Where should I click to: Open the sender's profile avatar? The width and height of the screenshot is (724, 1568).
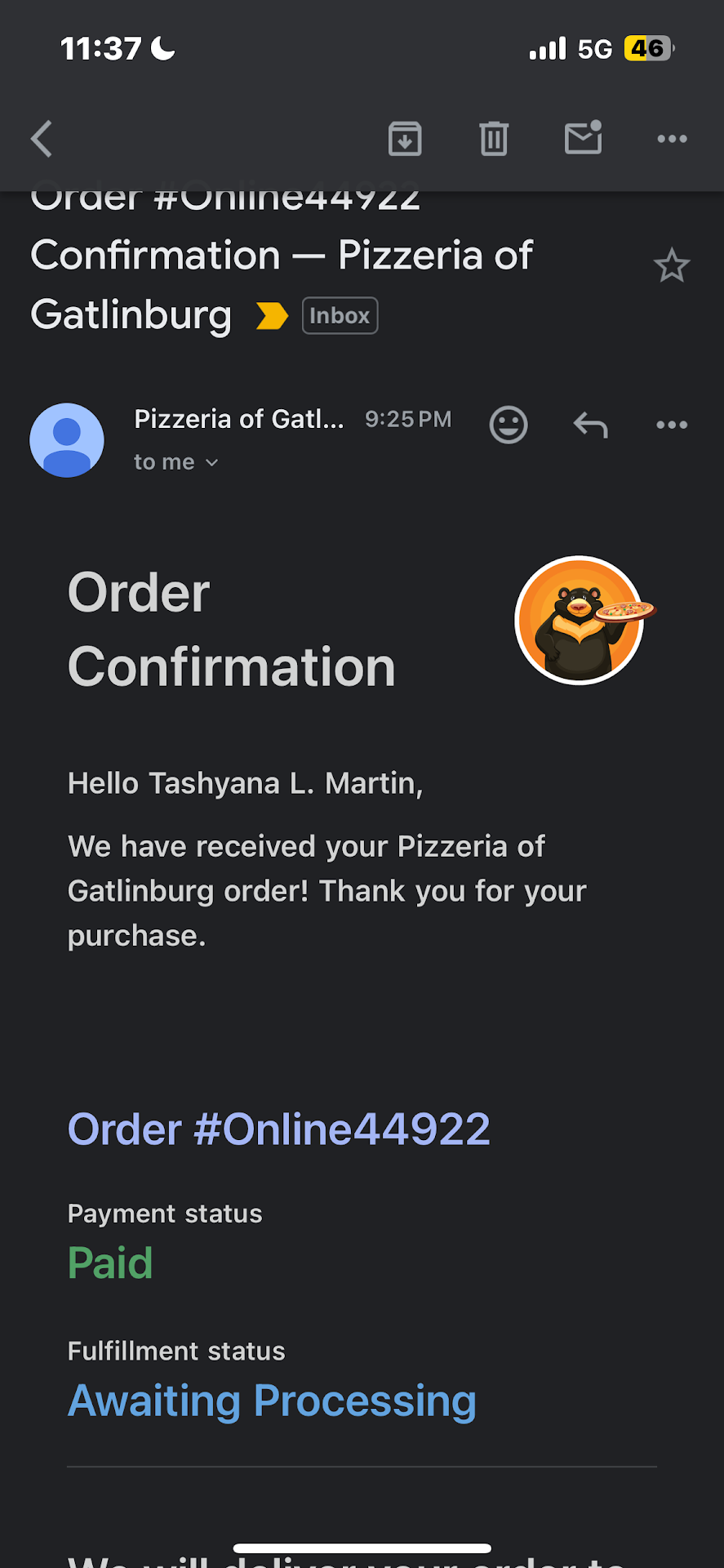(x=67, y=440)
